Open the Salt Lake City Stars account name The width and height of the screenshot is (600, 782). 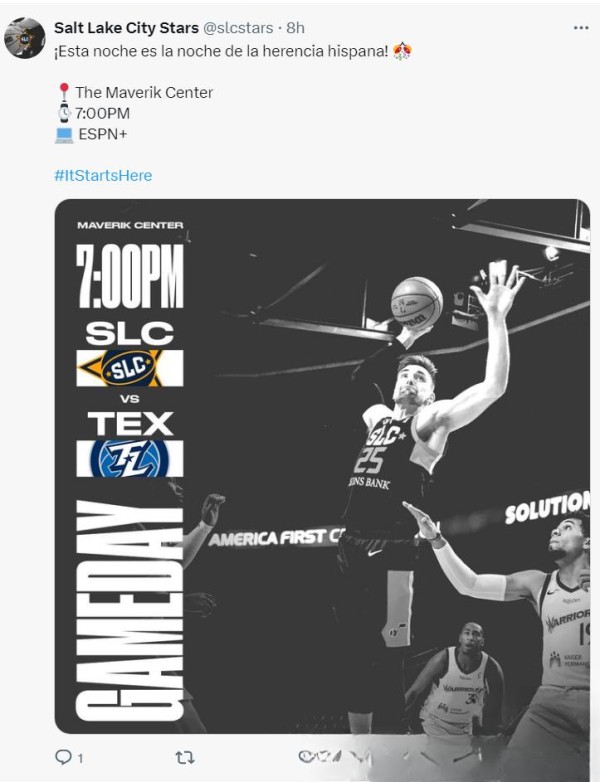click(126, 28)
